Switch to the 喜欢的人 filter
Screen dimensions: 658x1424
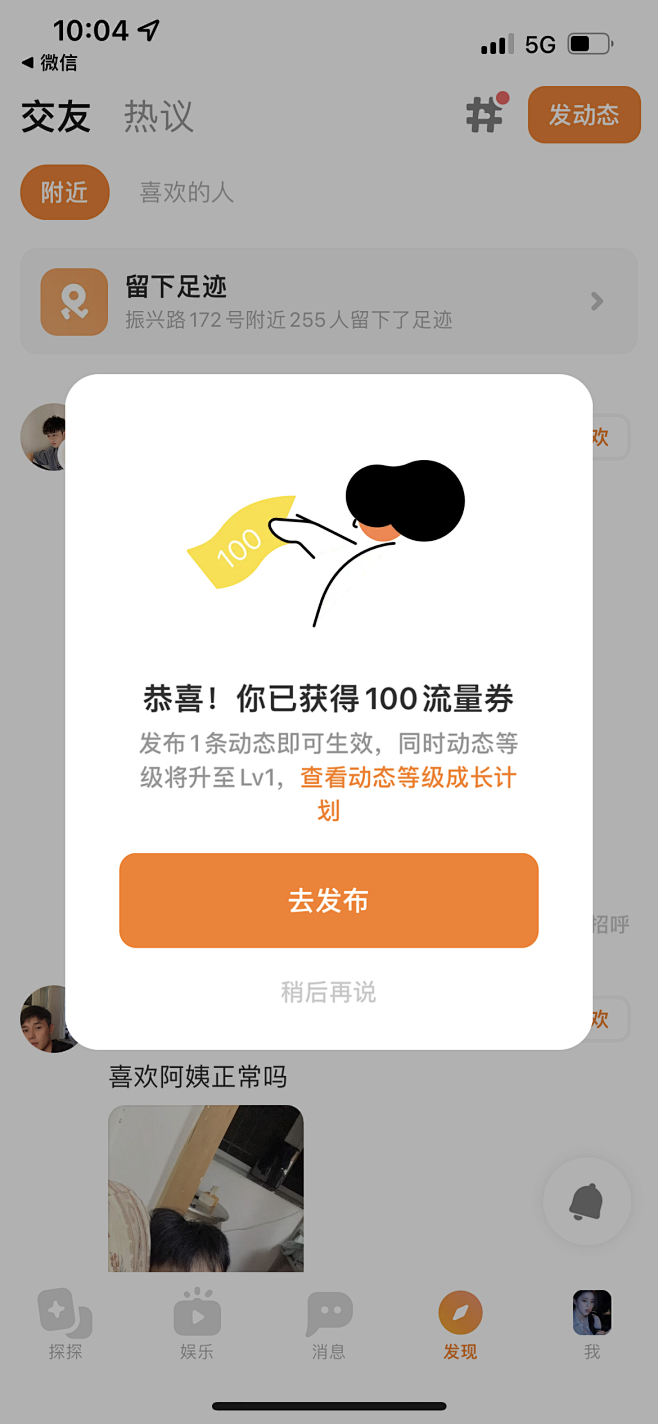186,192
